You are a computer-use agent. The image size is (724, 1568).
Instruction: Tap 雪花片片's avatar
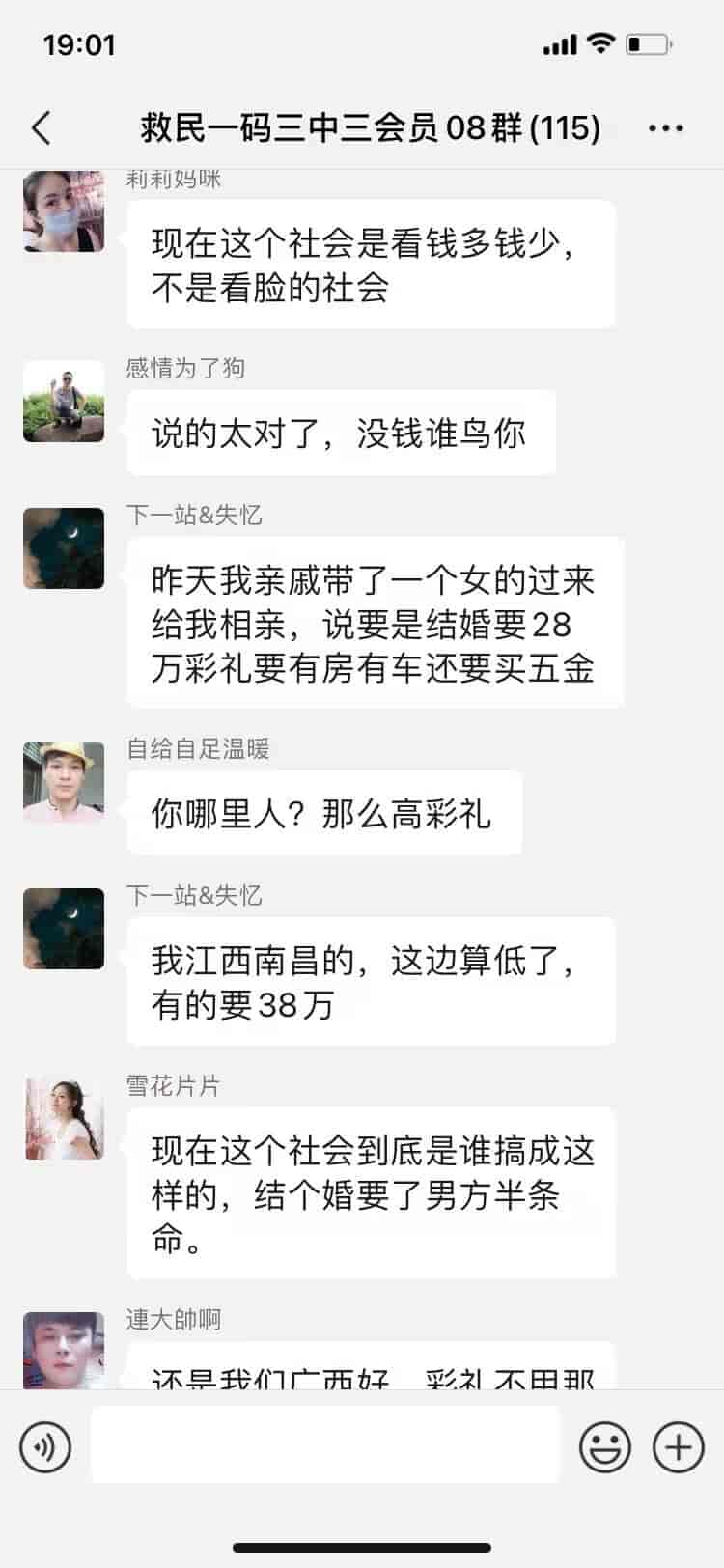point(64,1119)
